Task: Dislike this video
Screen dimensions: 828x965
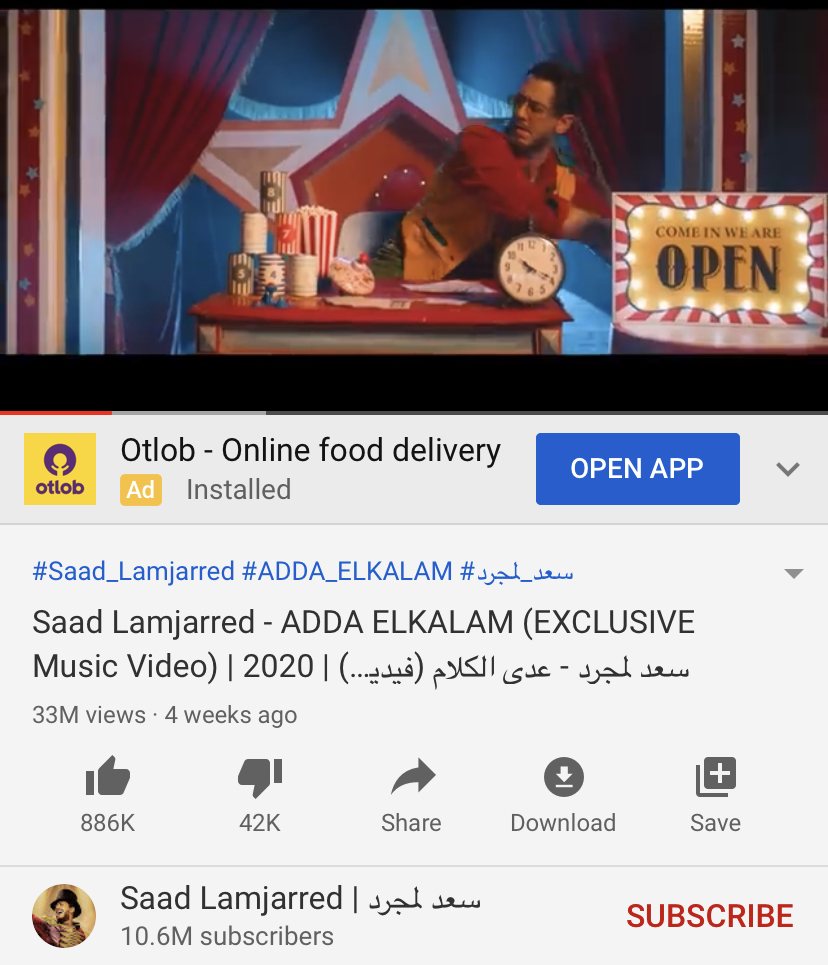Action: tap(260, 778)
